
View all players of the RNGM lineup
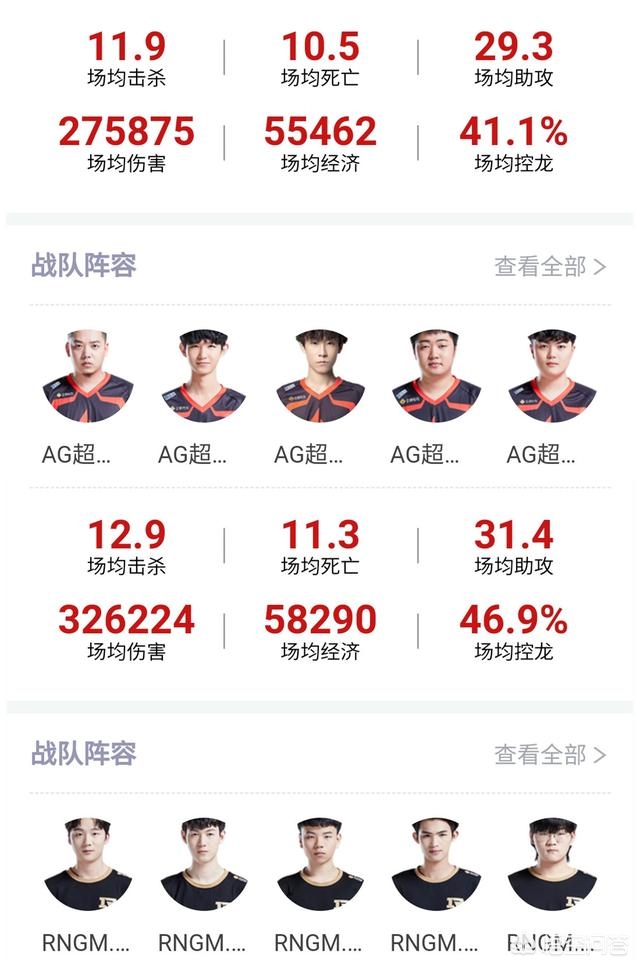pyautogui.click(x=549, y=754)
